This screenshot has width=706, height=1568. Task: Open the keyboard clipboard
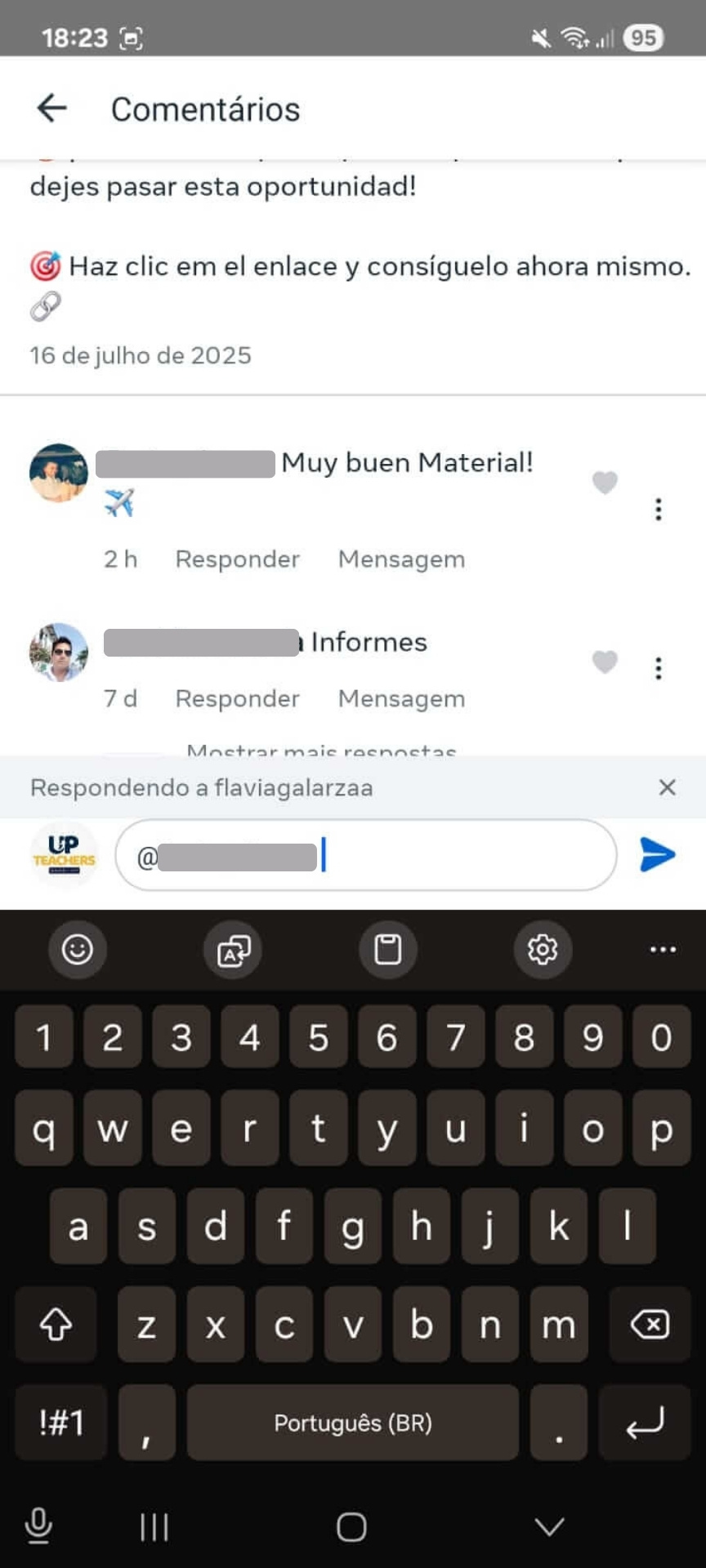pyautogui.click(x=387, y=949)
